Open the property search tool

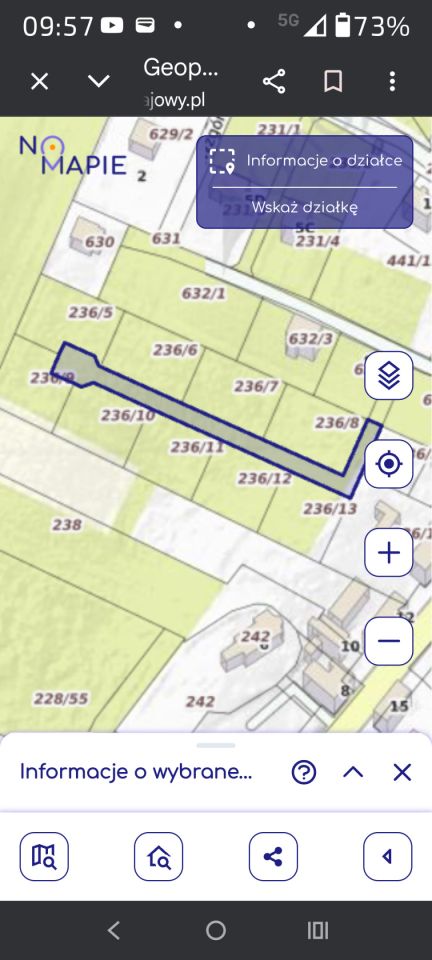[x=158, y=857]
